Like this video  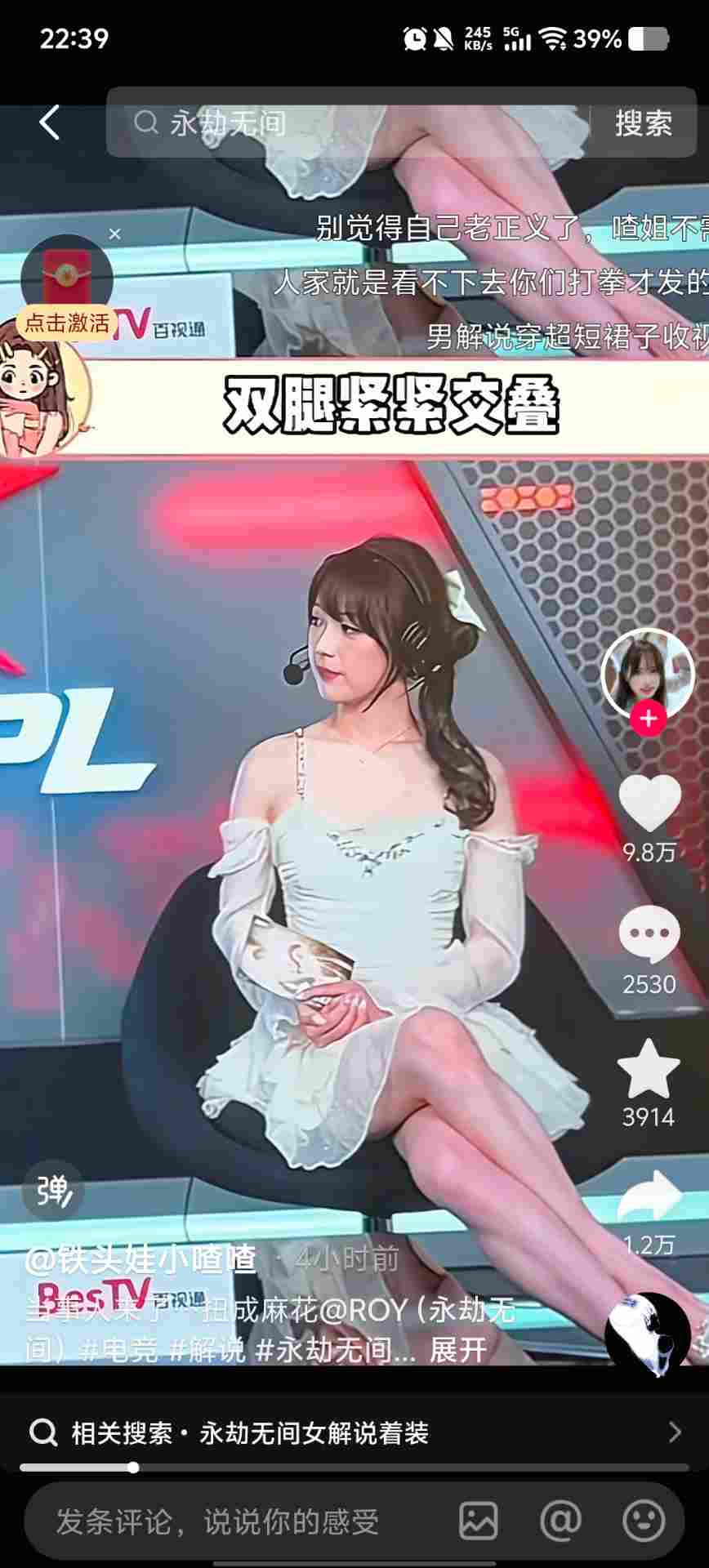(649, 804)
